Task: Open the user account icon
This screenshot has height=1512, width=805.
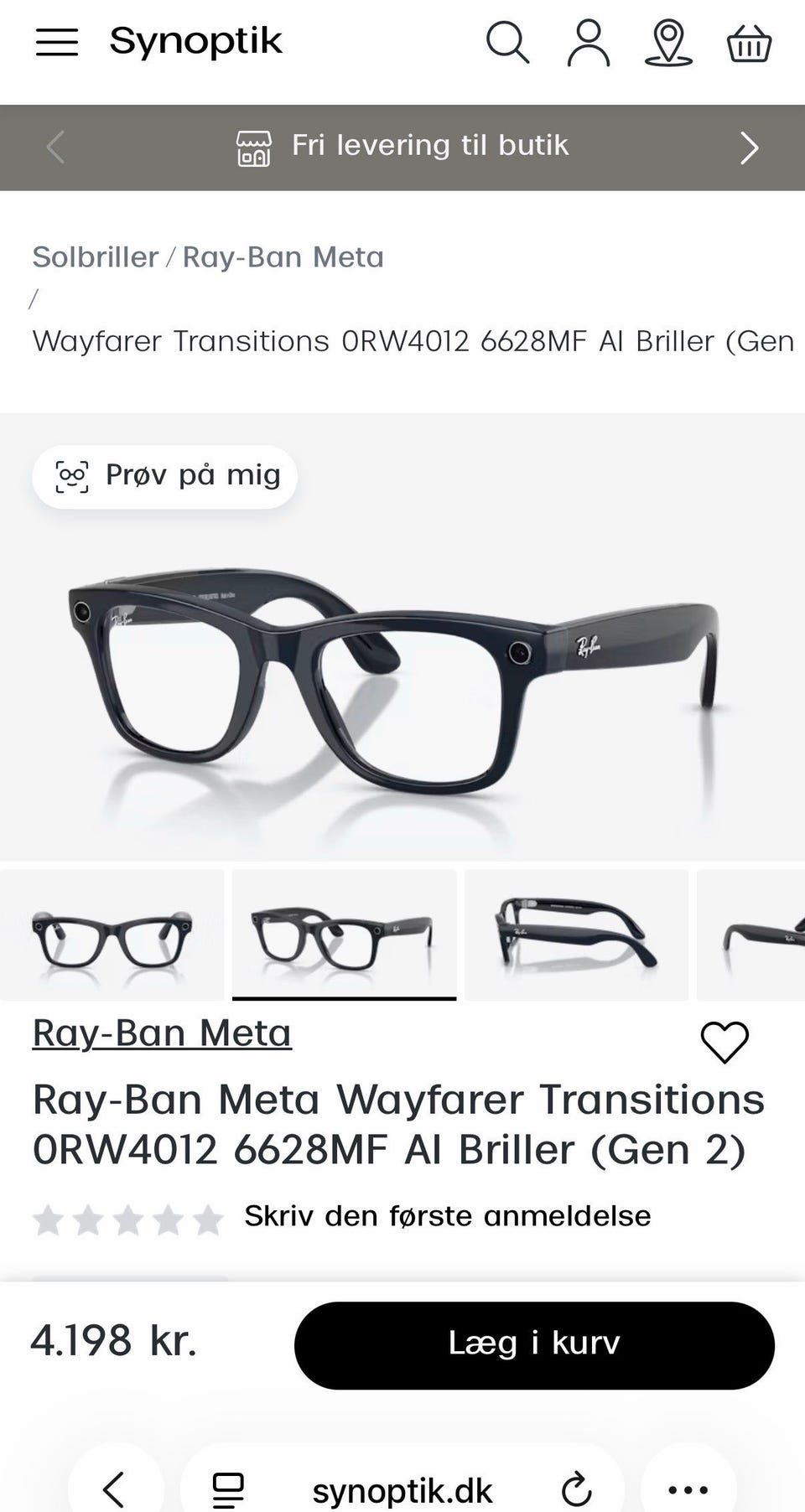Action: tap(589, 43)
